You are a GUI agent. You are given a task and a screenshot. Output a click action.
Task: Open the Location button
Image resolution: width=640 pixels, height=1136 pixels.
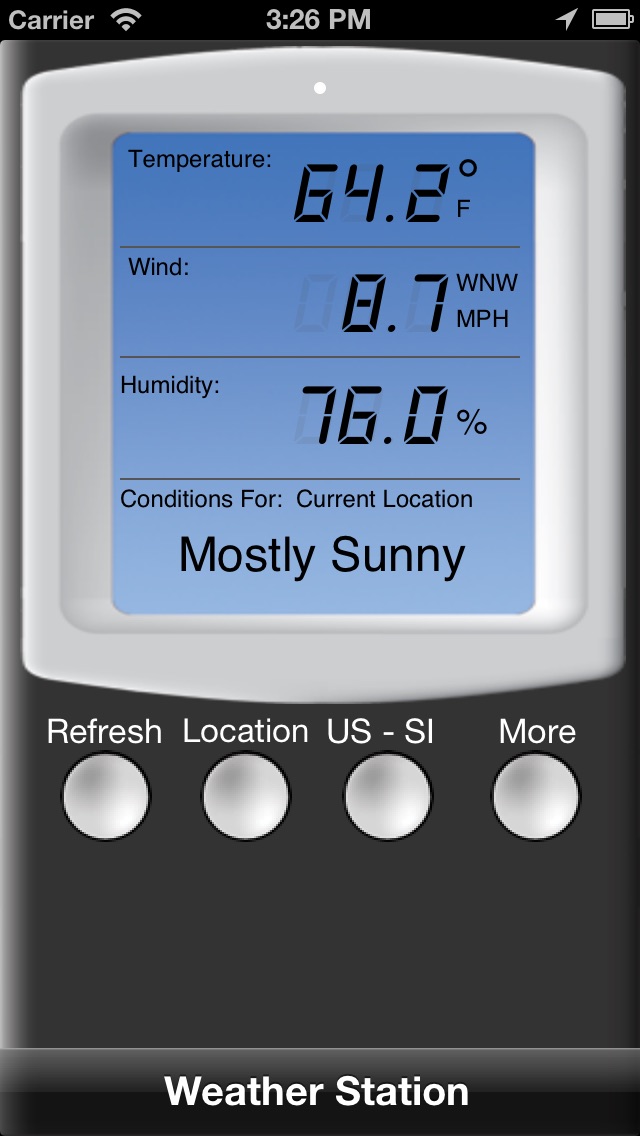tap(246, 796)
